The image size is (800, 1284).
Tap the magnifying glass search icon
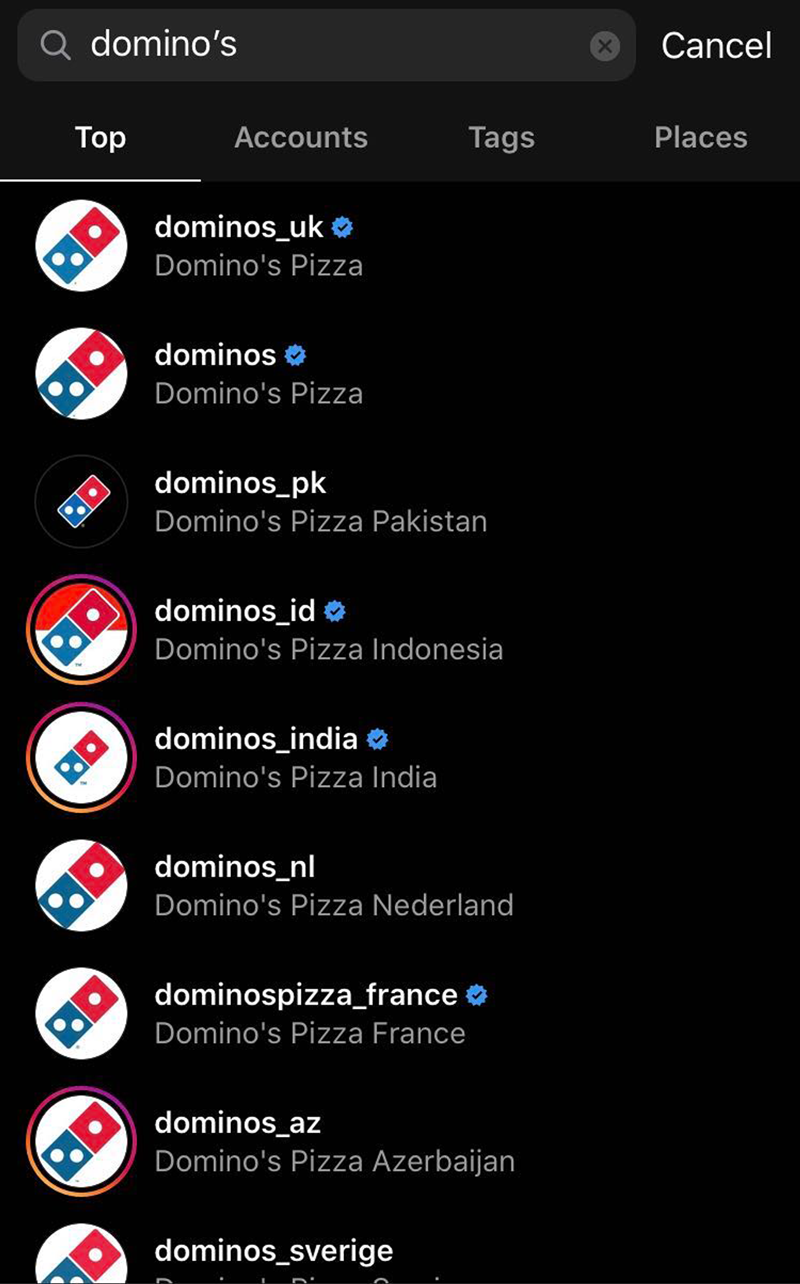(56, 45)
